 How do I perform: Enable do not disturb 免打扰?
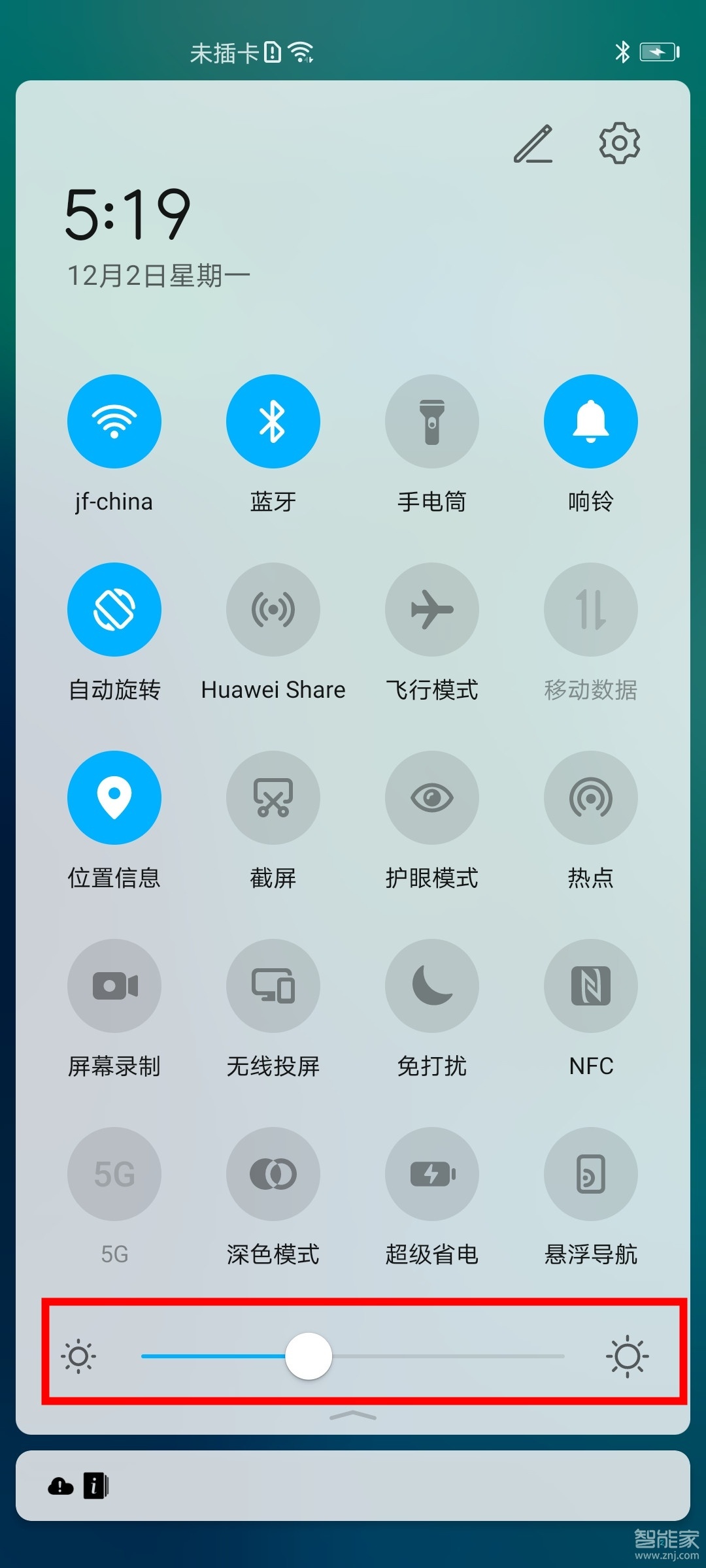[x=432, y=986]
